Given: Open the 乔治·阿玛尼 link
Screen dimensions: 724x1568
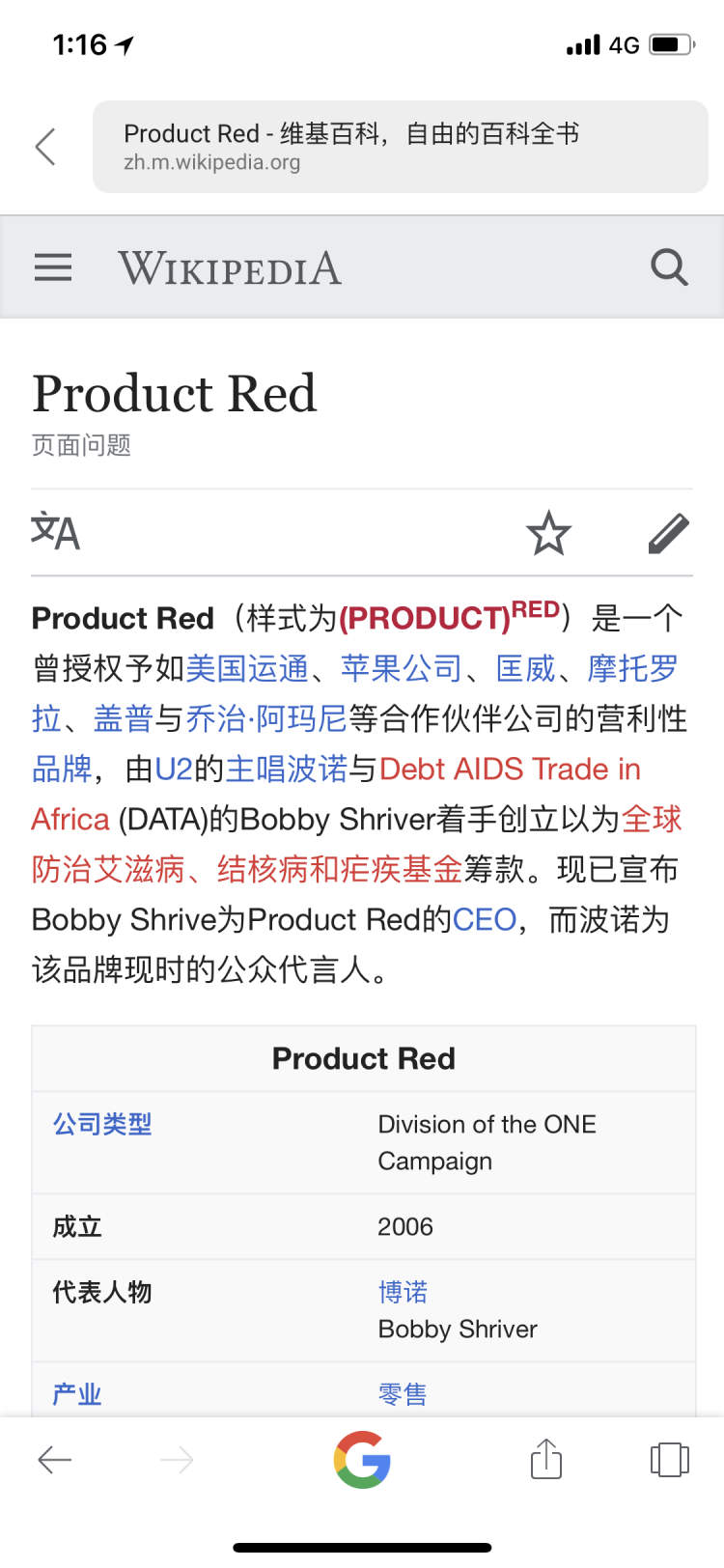Looking at the screenshot, I should point(265,718).
